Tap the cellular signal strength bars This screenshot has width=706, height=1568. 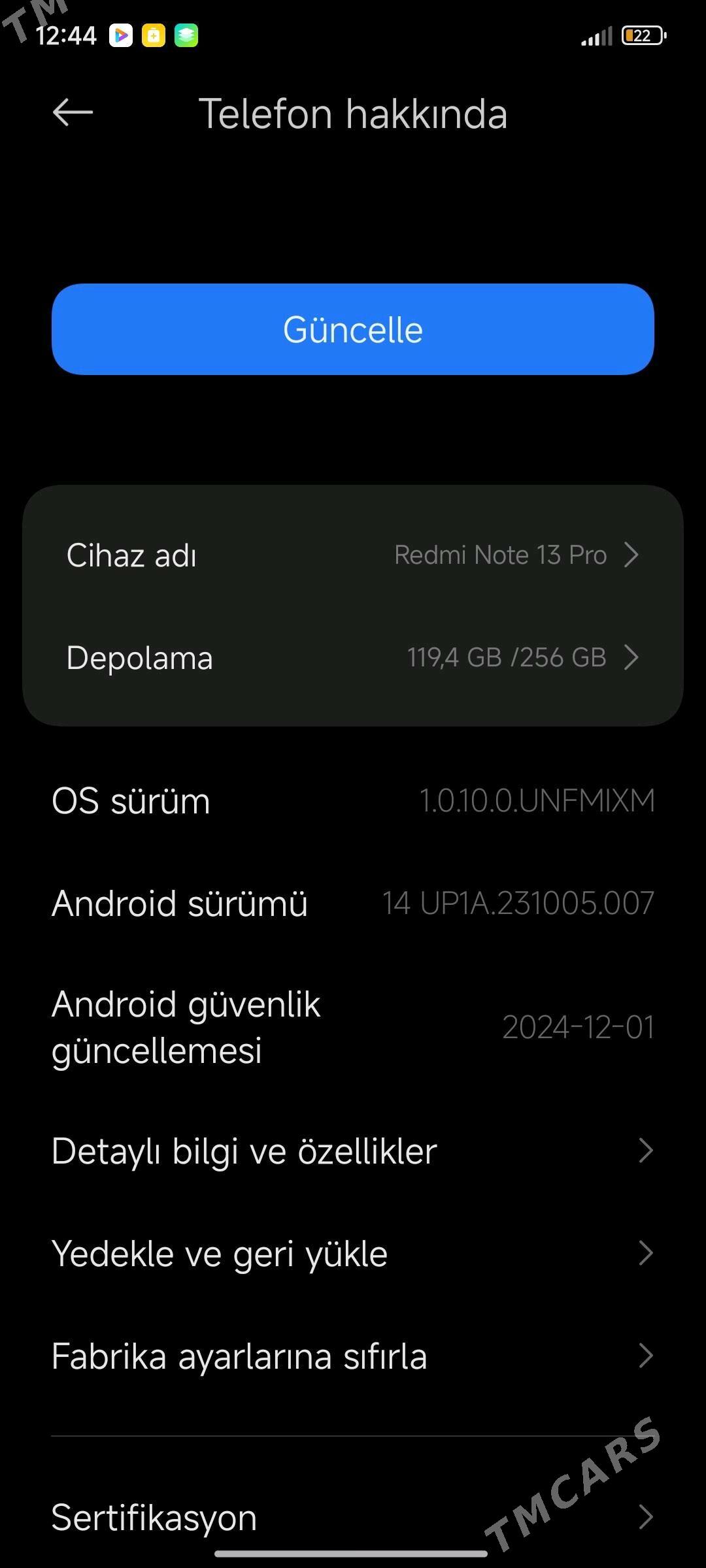(x=598, y=36)
